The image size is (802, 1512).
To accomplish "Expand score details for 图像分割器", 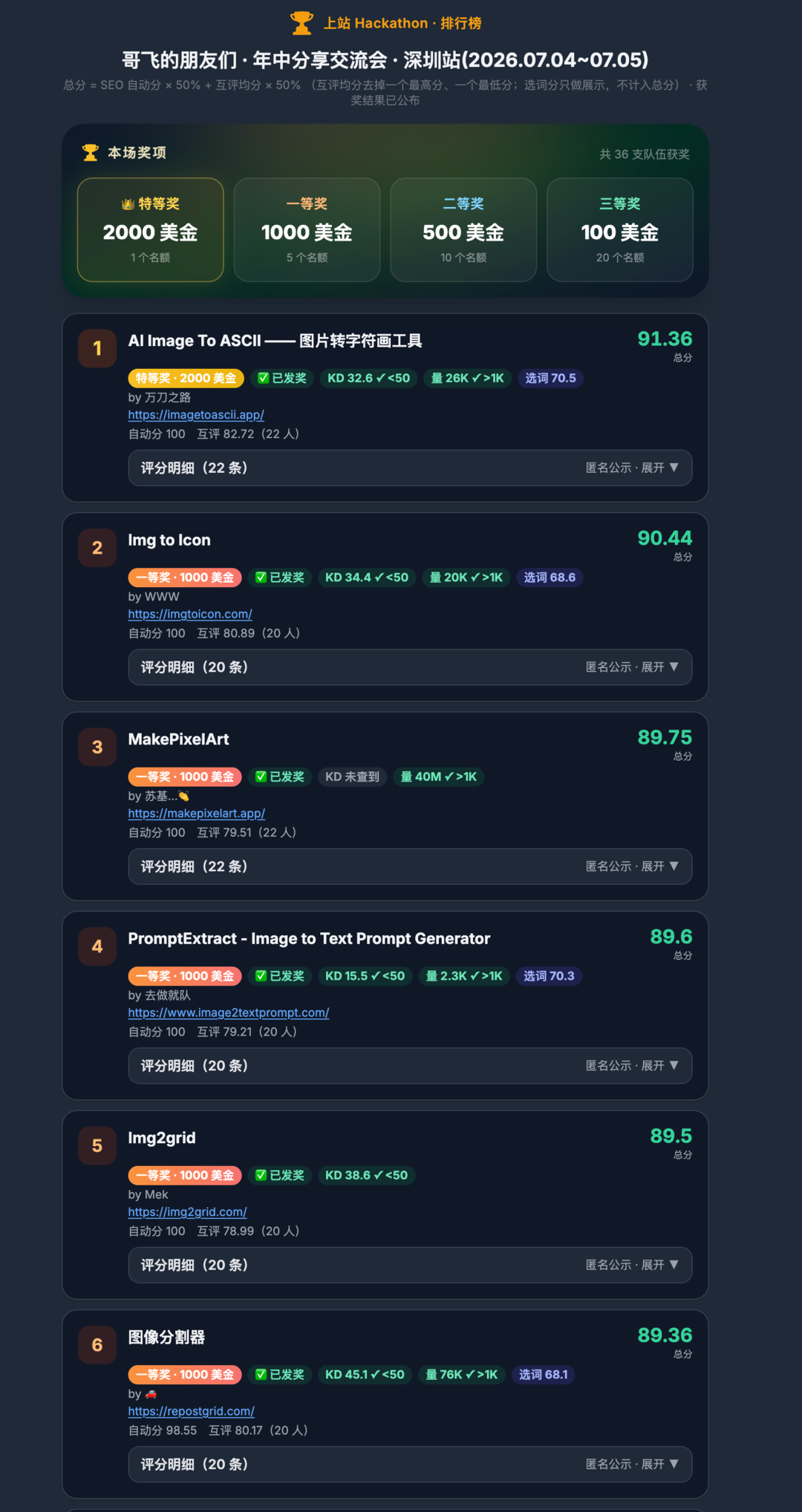I will coord(410,1464).
